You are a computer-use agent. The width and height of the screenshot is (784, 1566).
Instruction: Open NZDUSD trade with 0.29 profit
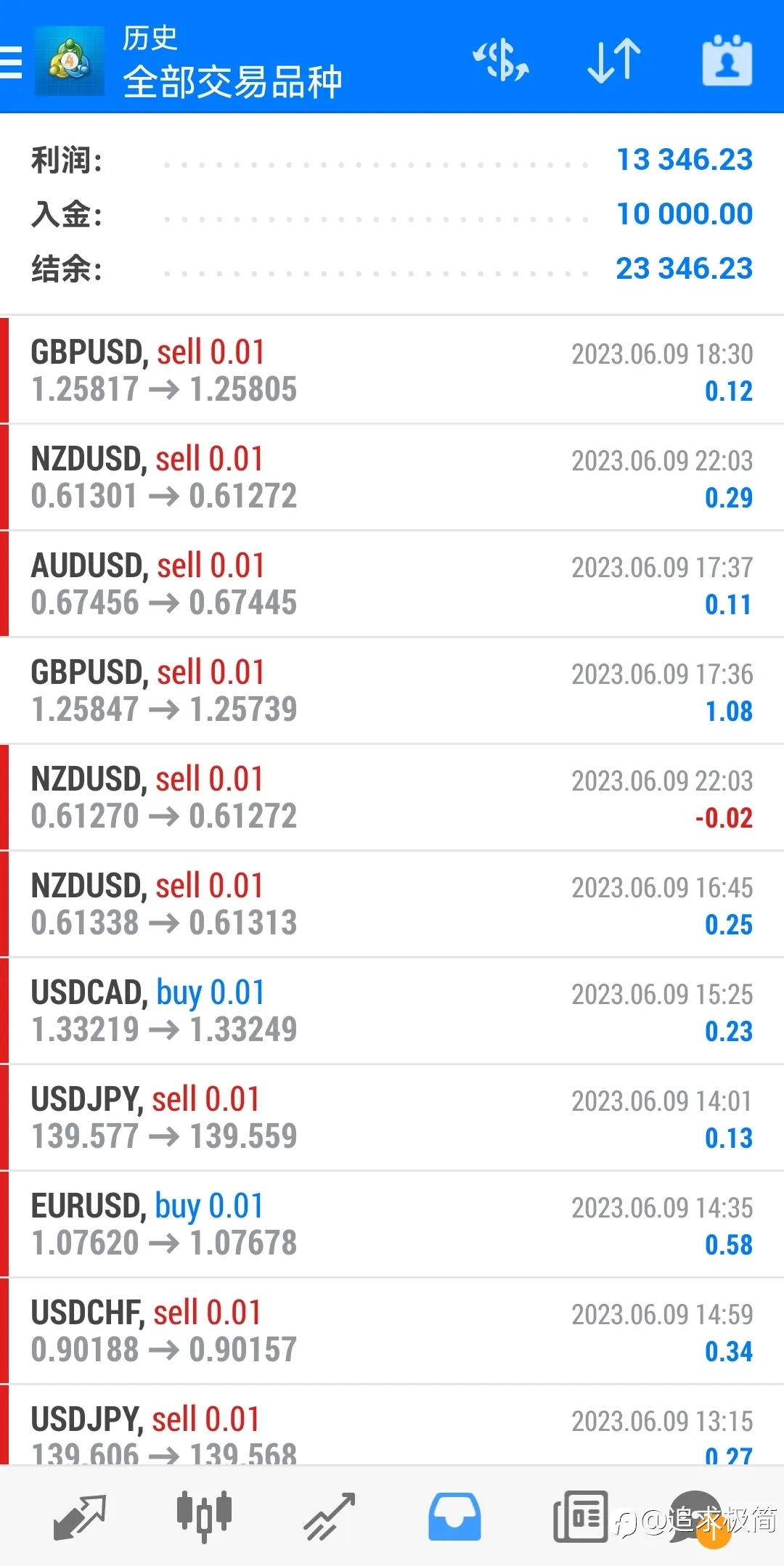pos(392,477)
